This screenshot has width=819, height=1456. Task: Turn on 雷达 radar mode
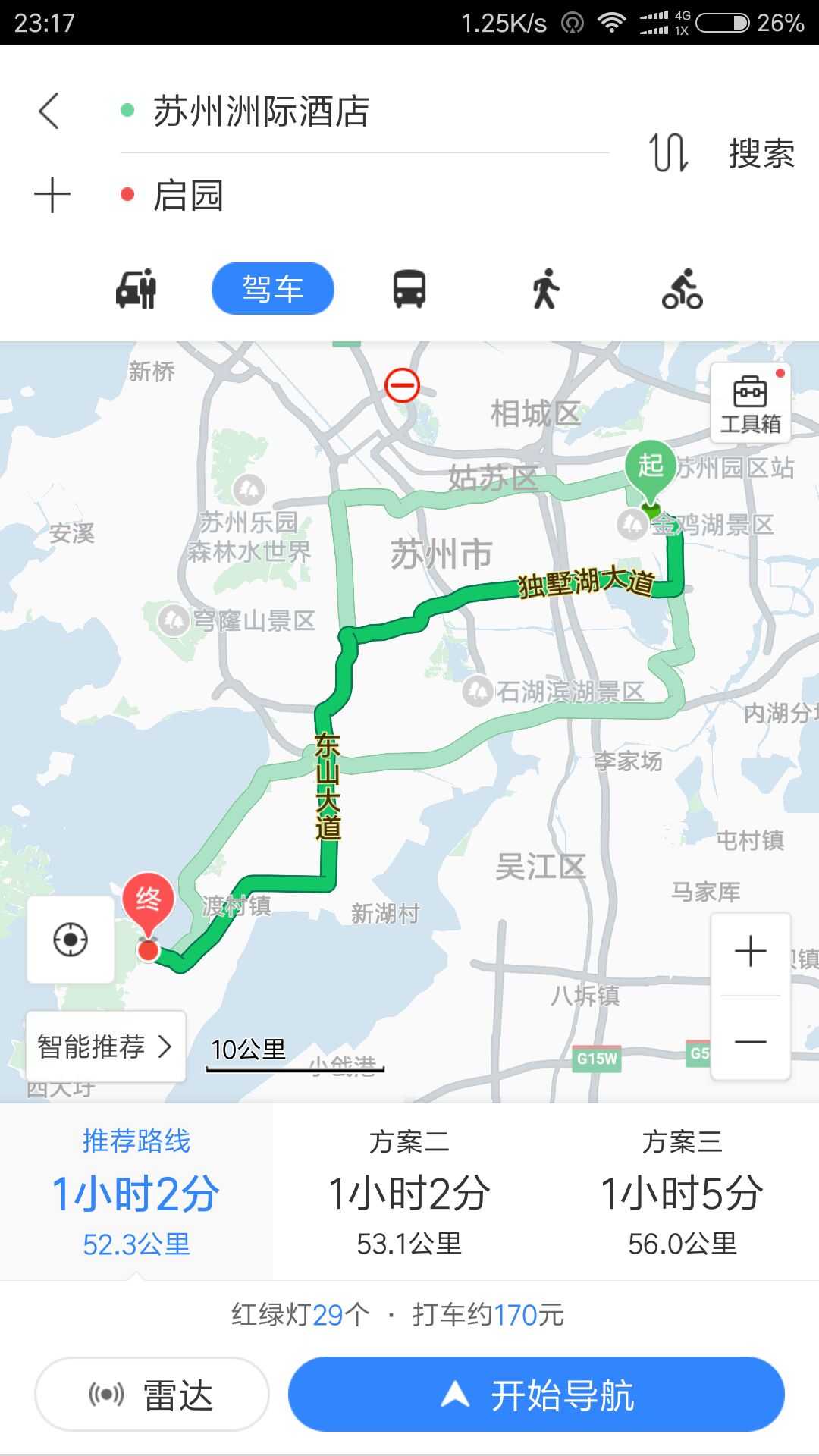[x=152, y=1395]
